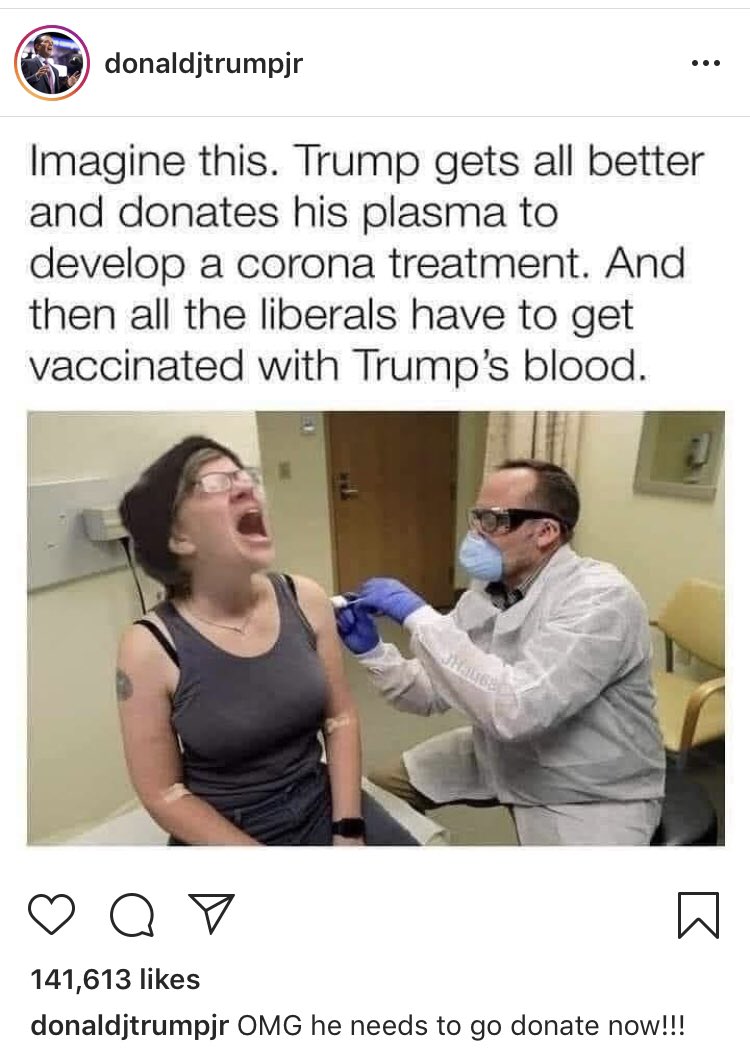Open donaldjtrumpjr's profile picture story
Image resolution: width=750 pixels, height=1055 pixels.
[x=49, y=61]
